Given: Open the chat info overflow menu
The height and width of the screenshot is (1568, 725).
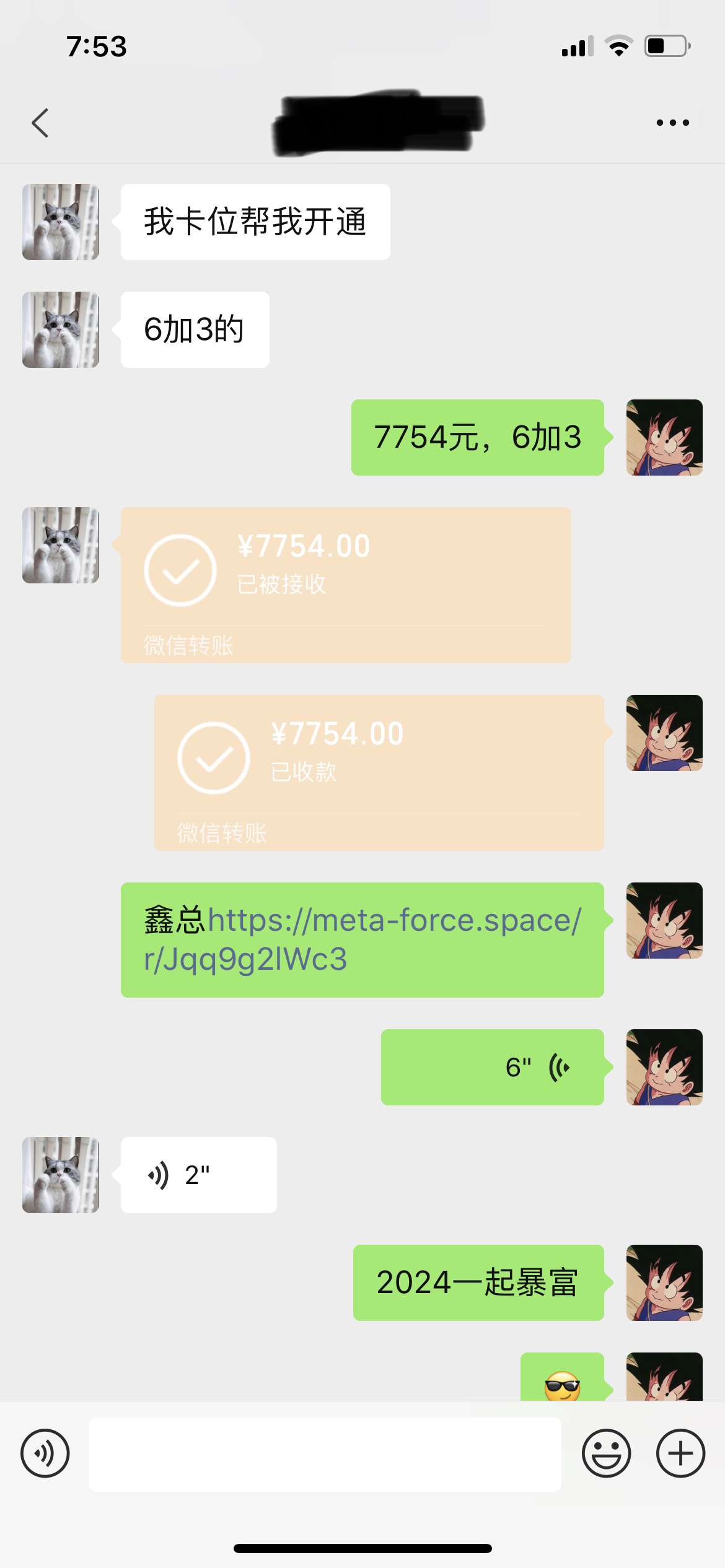Looking at the screenshot, I should pos(672,123).
